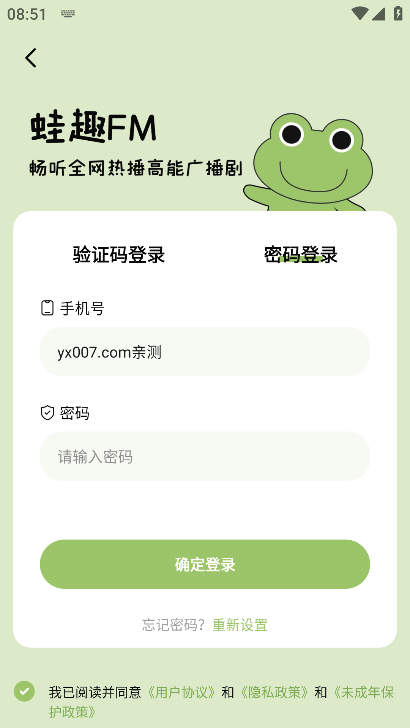Open the 《隐私政策》 link

click(274, 693)
